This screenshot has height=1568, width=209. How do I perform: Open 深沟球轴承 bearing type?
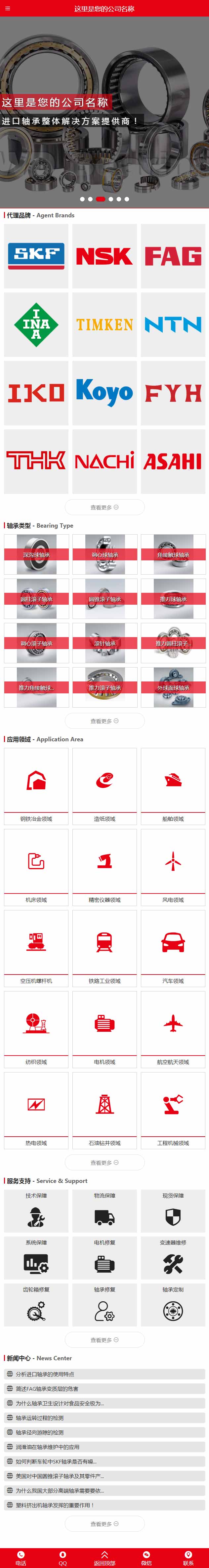[36, 554]
